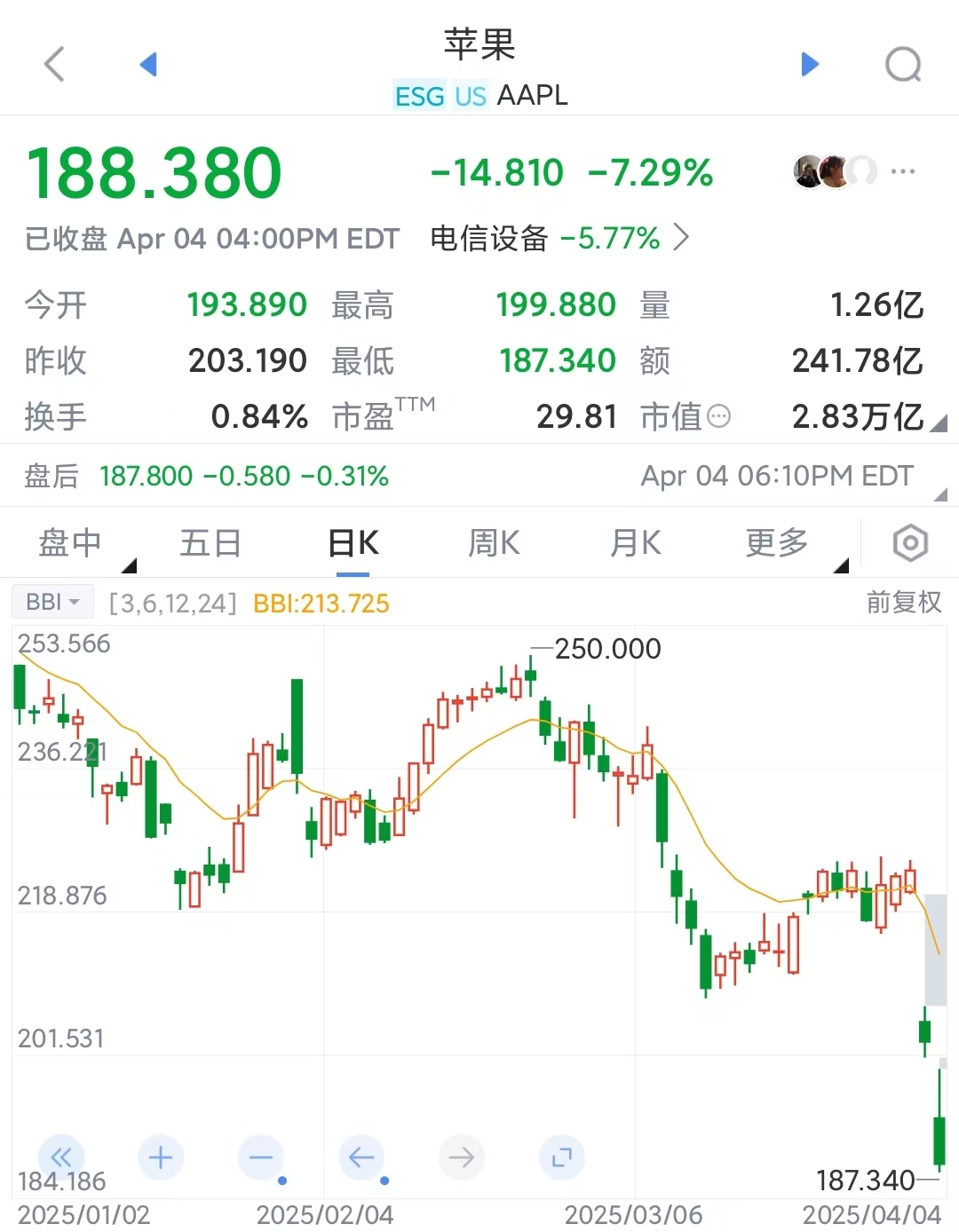Select the 日K chart tab
Viewport: 959px width, 1232px height.
pyautogui.click(x=353, y=542)
